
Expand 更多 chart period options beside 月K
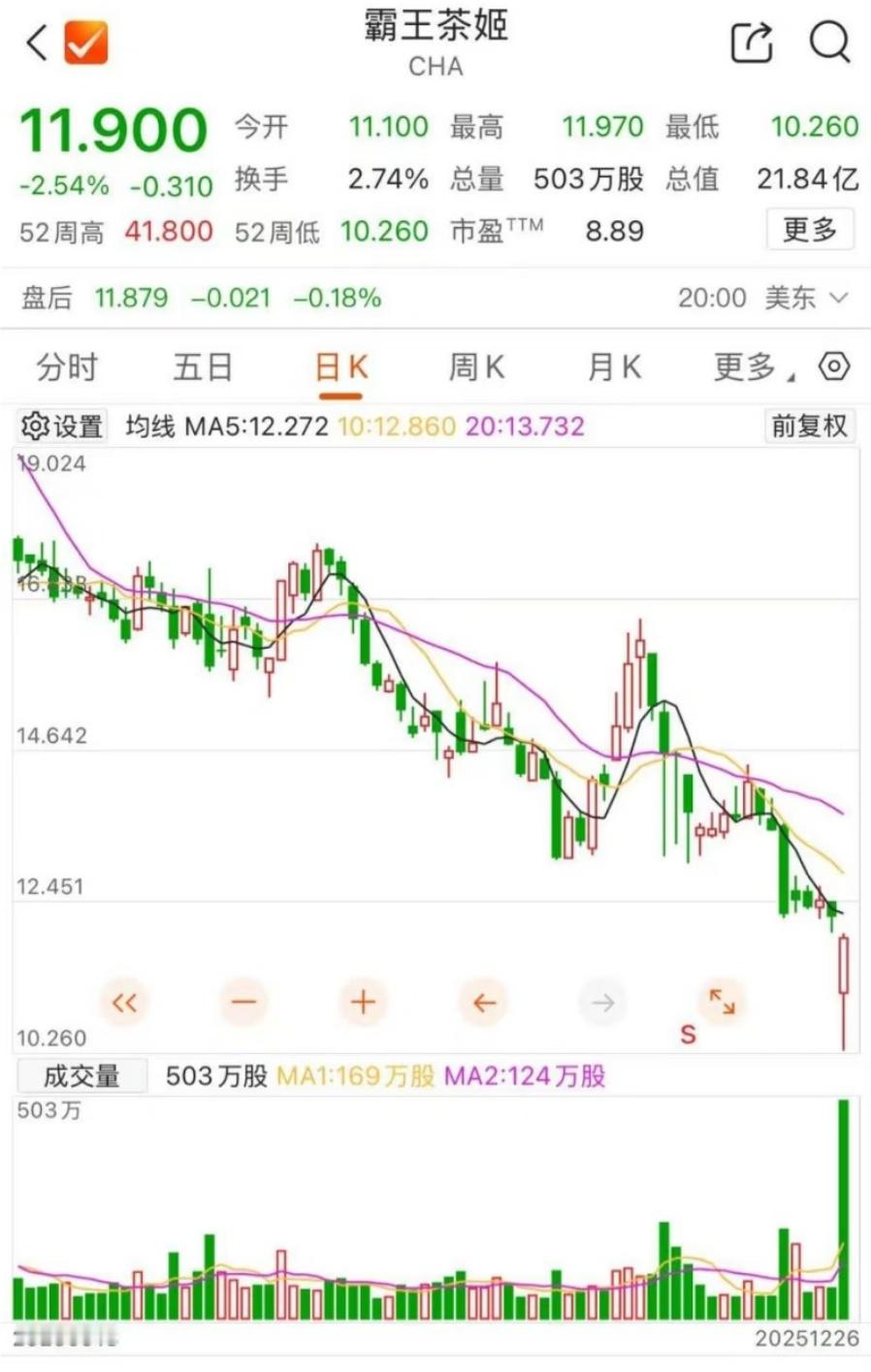(745, 367)
